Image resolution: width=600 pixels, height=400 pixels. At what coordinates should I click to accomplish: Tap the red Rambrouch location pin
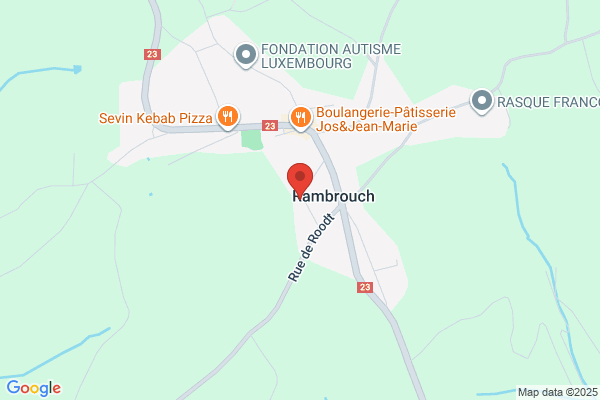tap(300, 179)
